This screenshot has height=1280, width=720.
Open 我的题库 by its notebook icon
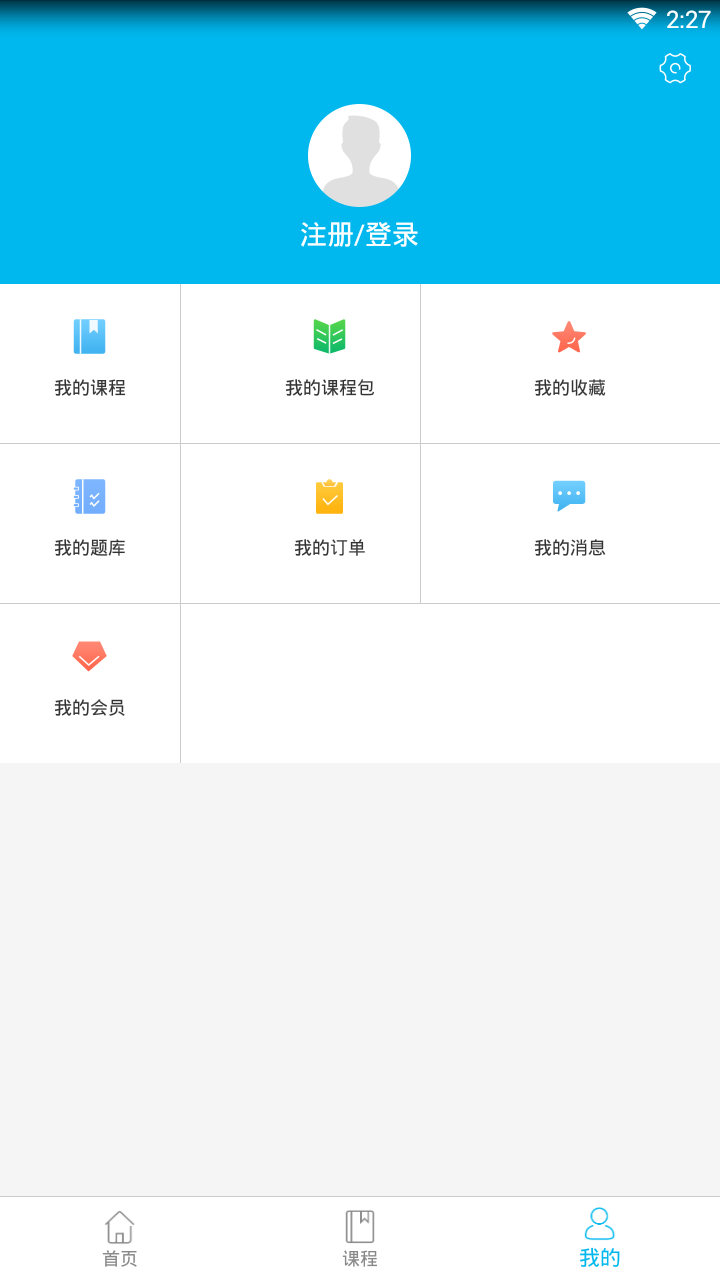(x=90, y=496)
